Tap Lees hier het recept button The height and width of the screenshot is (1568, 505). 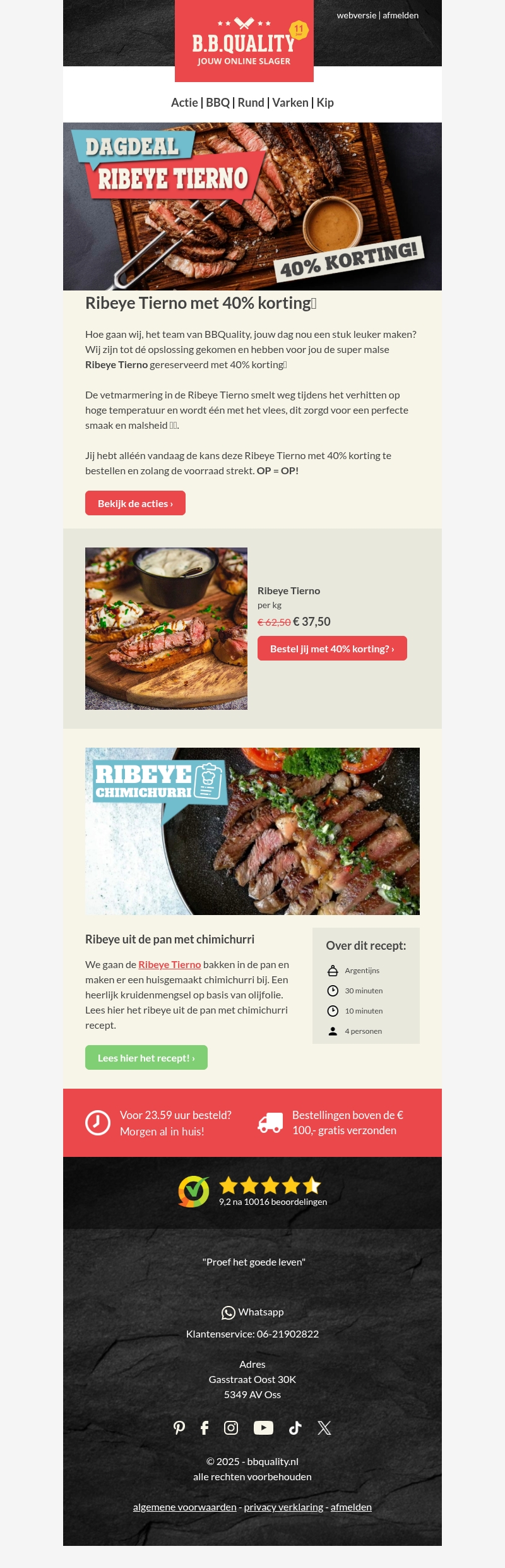point(146,1058)
